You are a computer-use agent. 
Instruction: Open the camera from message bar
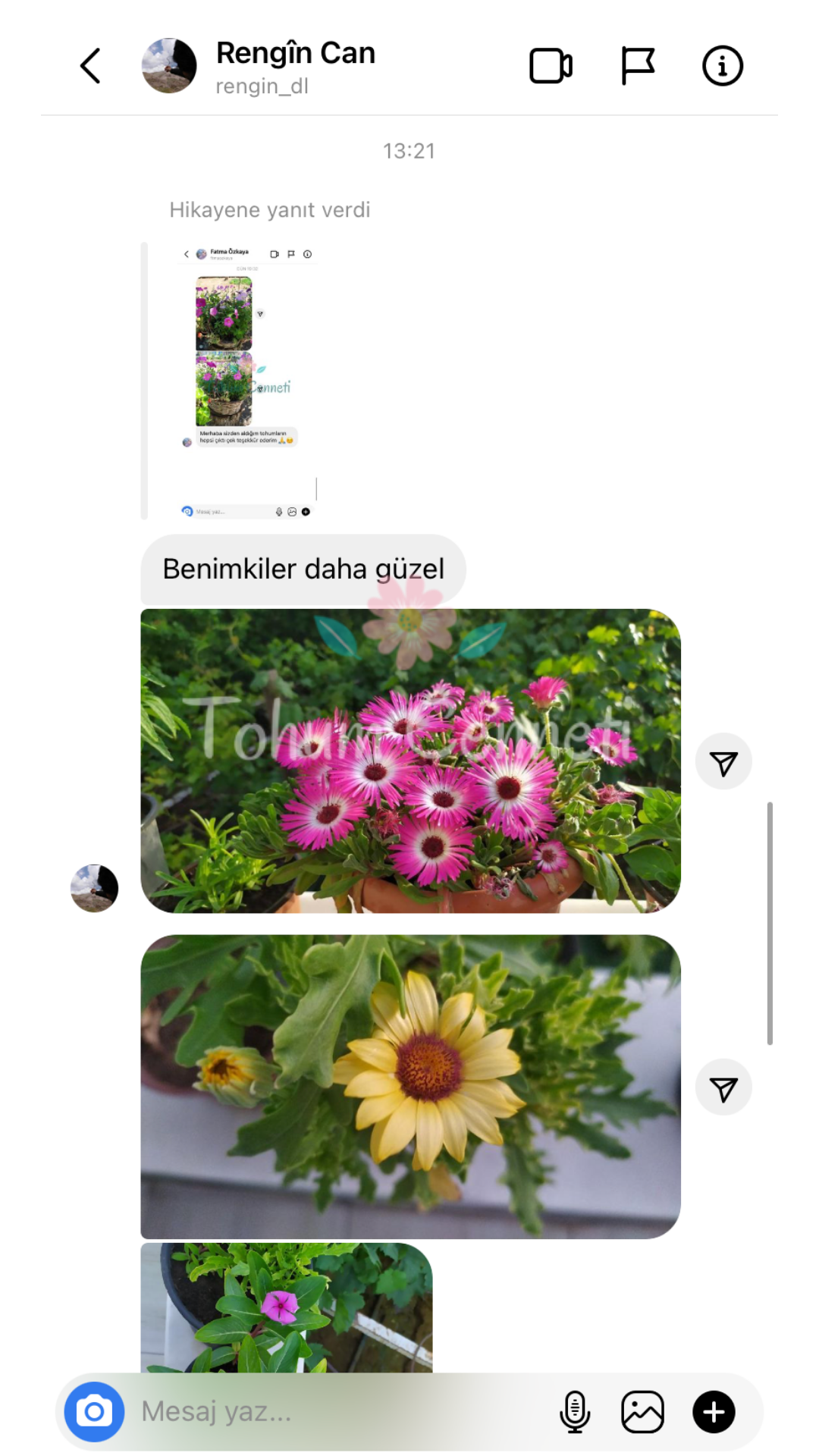click(95, 1412)
